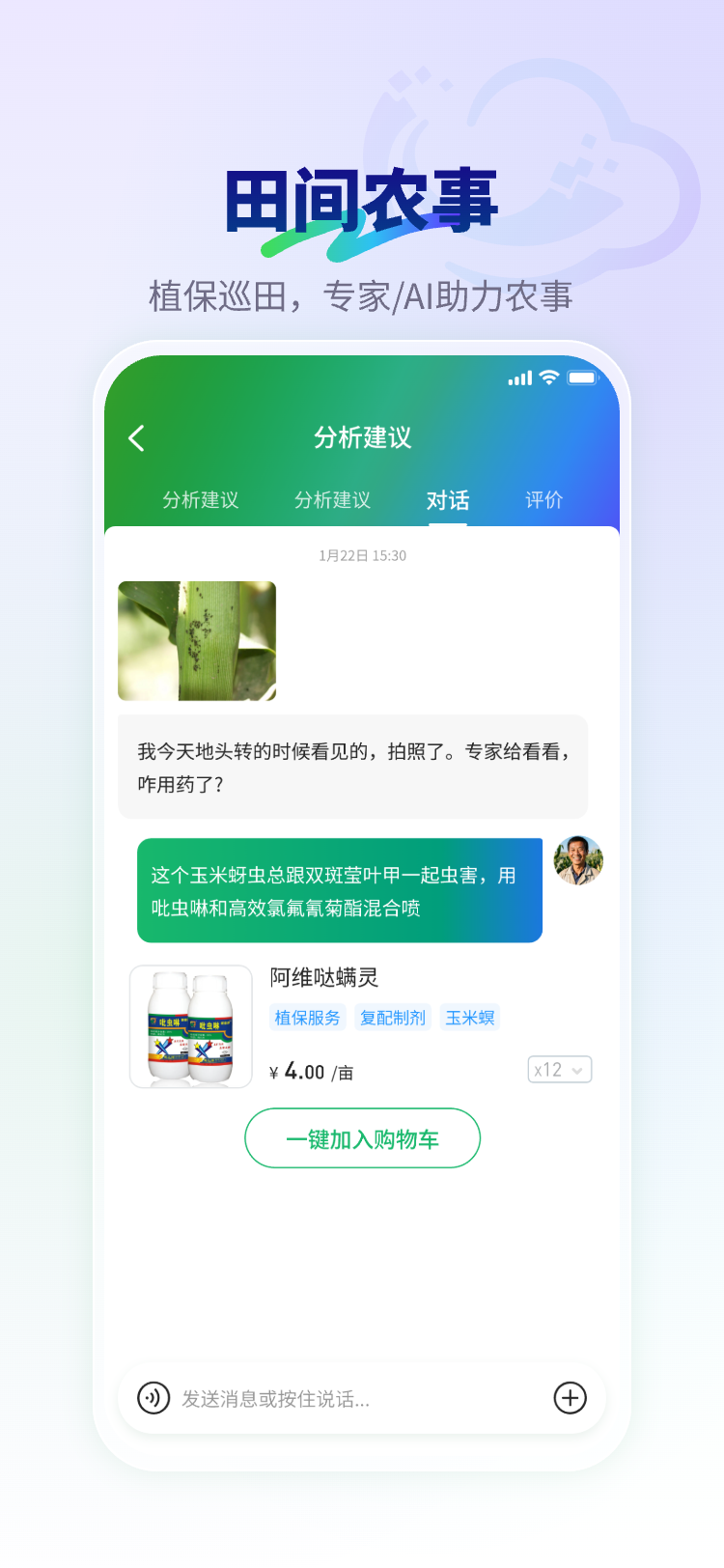The width and height of the screenshot is (724, 1568).
Task: Open more options with the plus icon
Action: [571, 1397]
